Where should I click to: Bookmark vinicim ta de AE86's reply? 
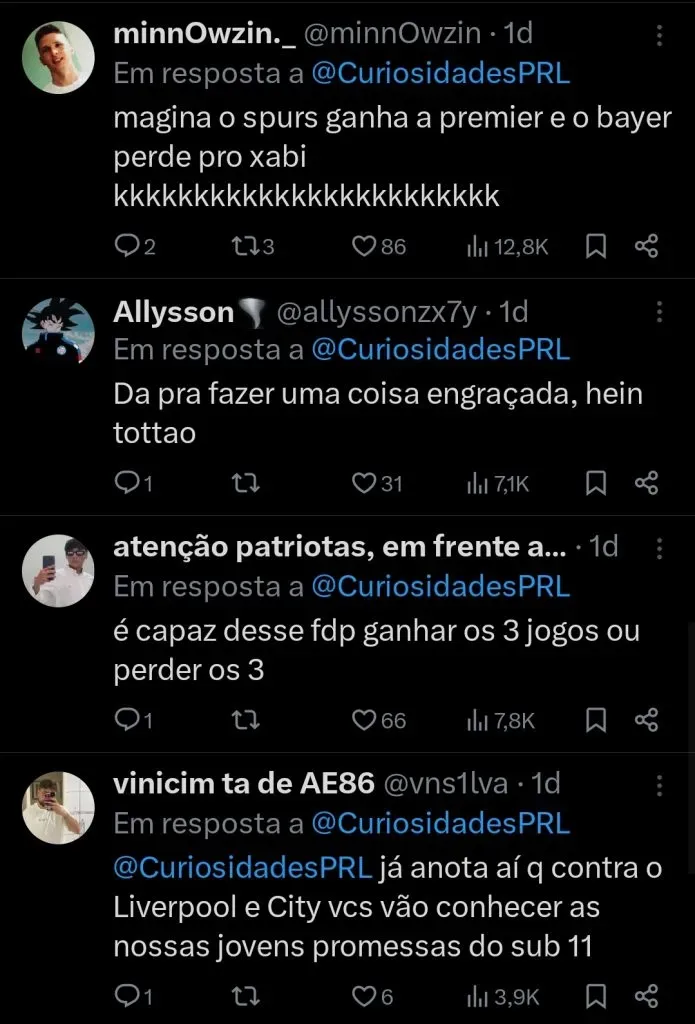click(596, 995)
